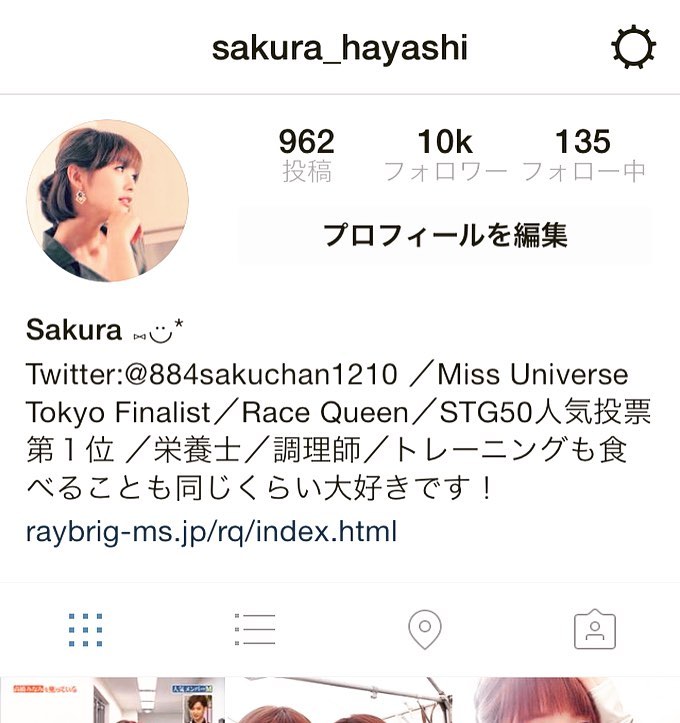Open the 962 投稿 posts count
This screenshot has height=723, width=680.
[306, 155]
